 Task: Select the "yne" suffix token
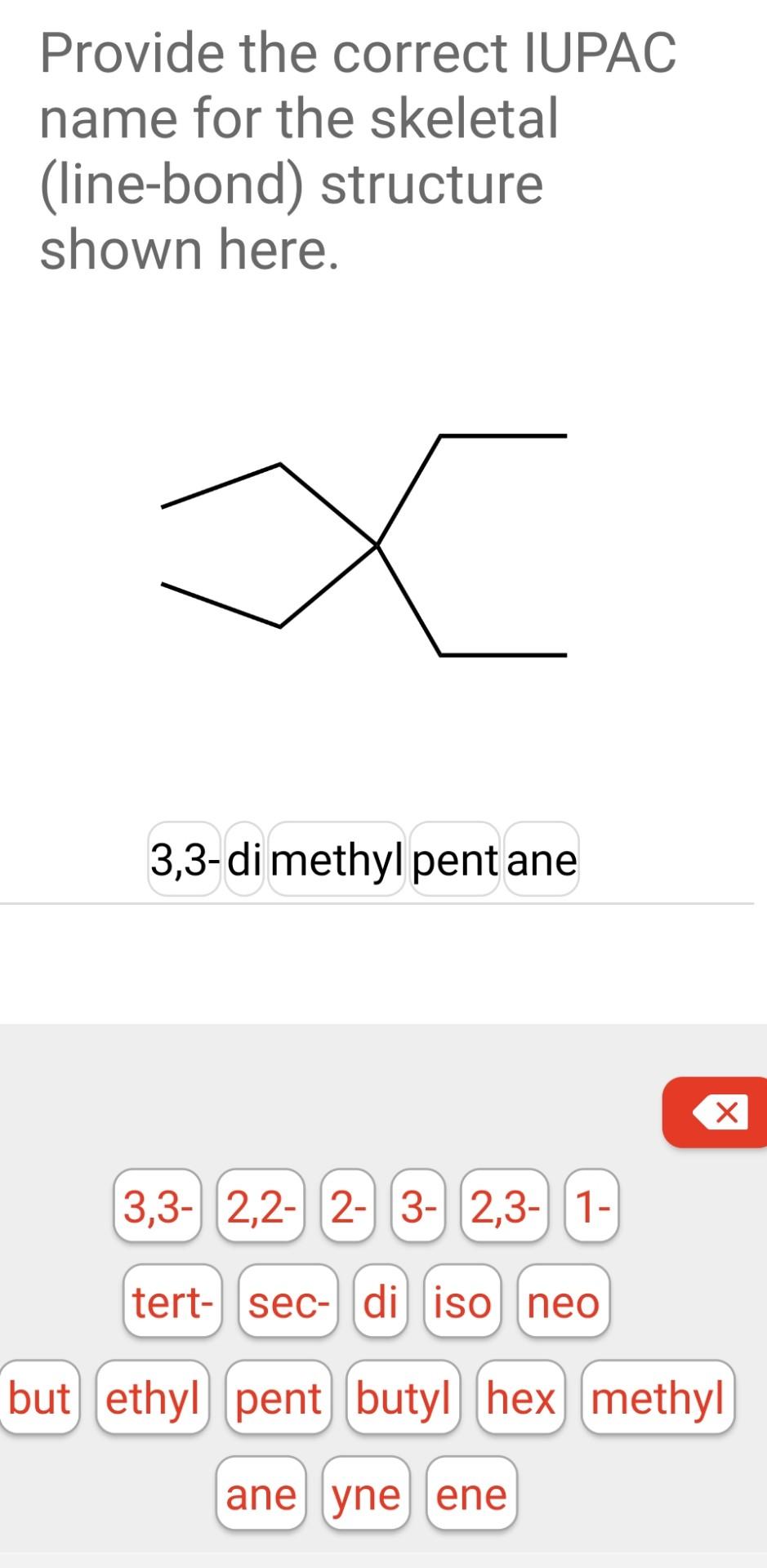click(365, 1494)
